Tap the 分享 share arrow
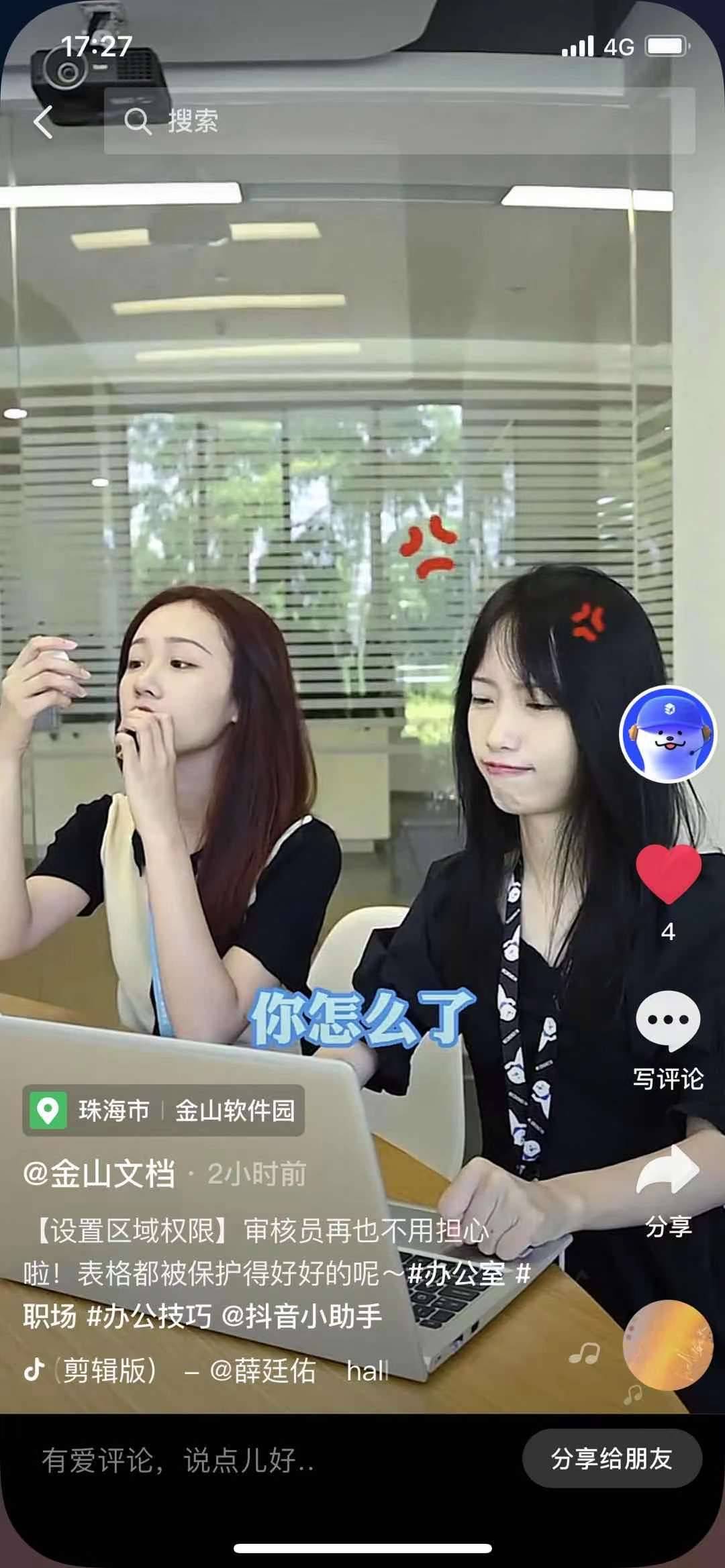 [x=668, y=1171]
